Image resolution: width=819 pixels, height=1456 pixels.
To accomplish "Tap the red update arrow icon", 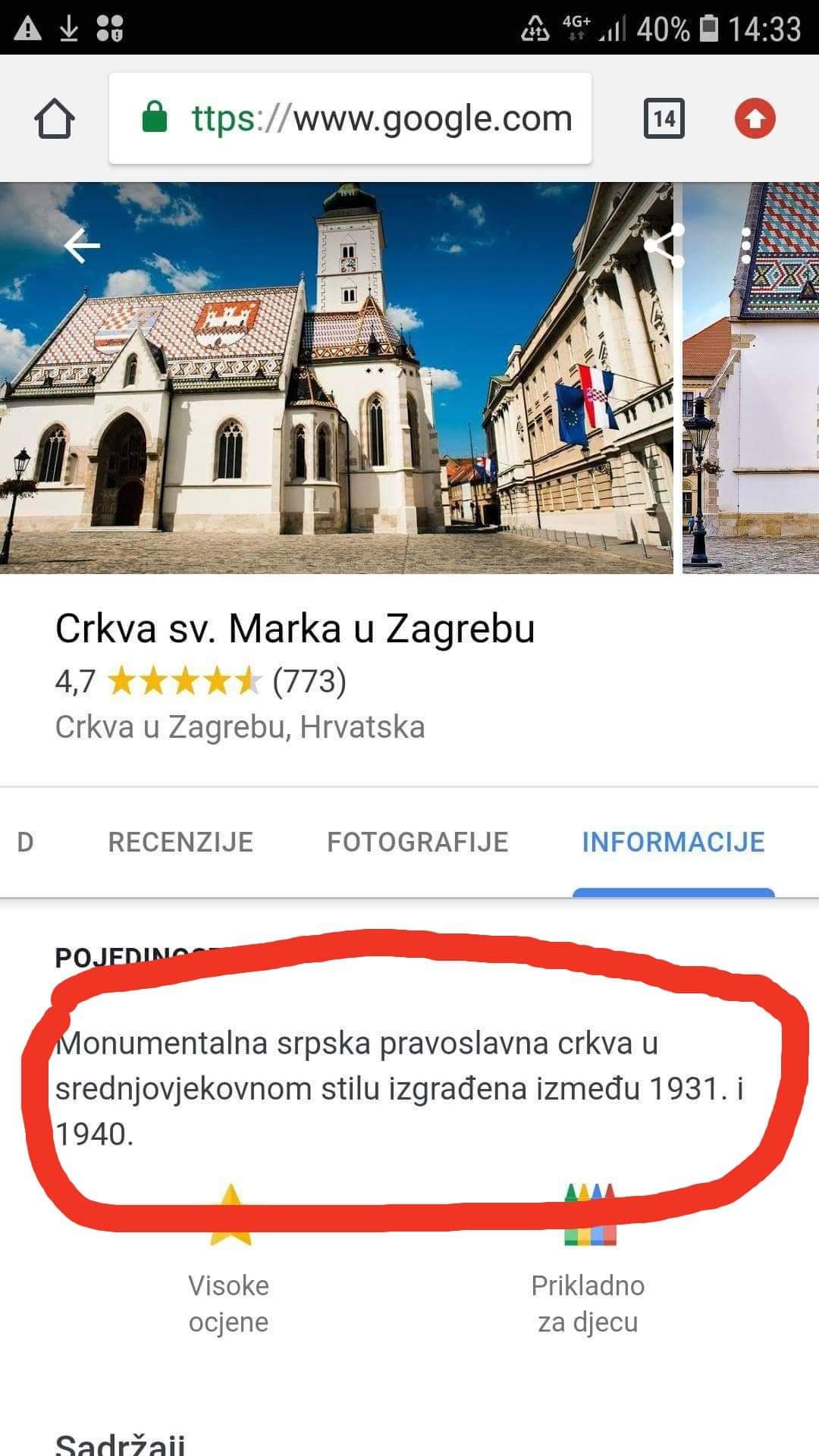I will pyautogui.click(x=755, y=119).
